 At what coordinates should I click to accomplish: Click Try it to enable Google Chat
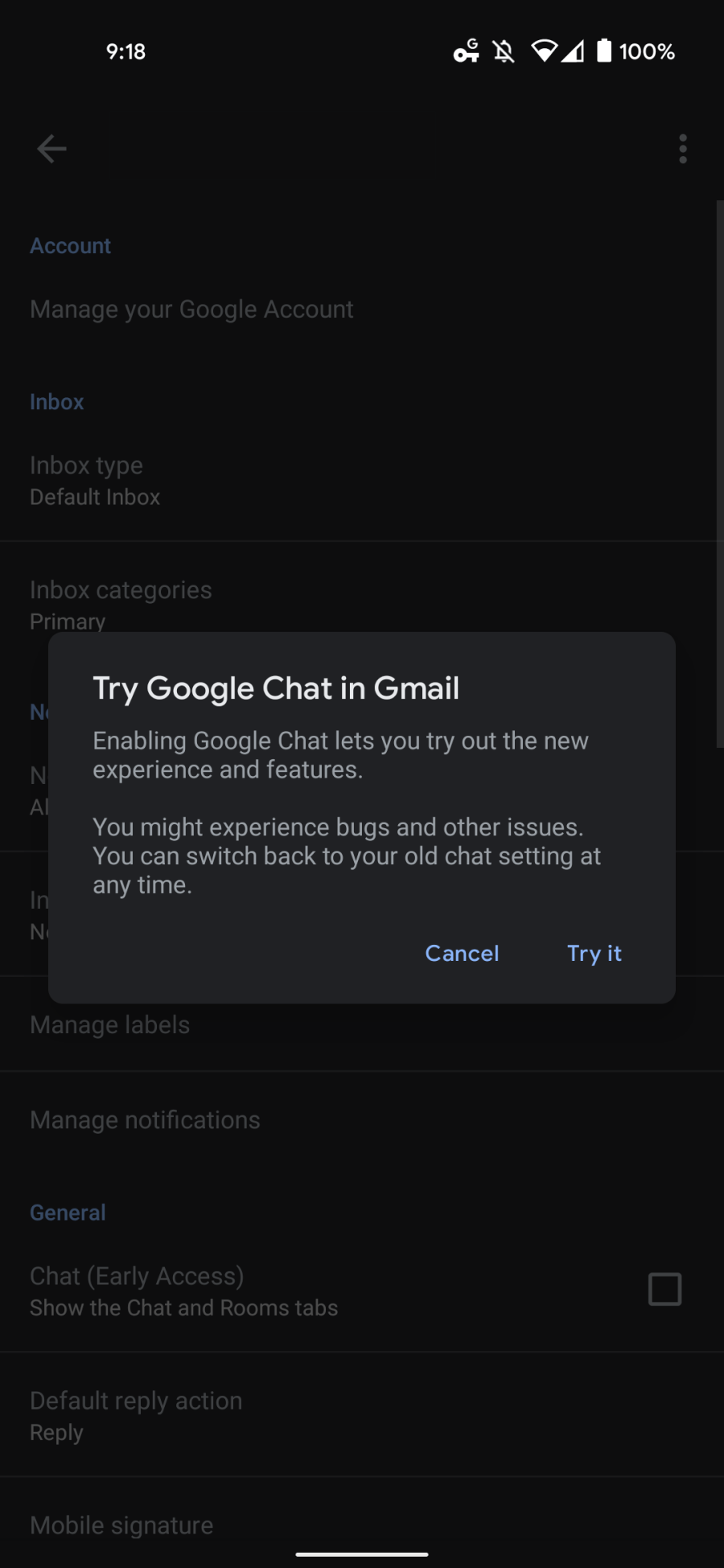coord(594,953)
